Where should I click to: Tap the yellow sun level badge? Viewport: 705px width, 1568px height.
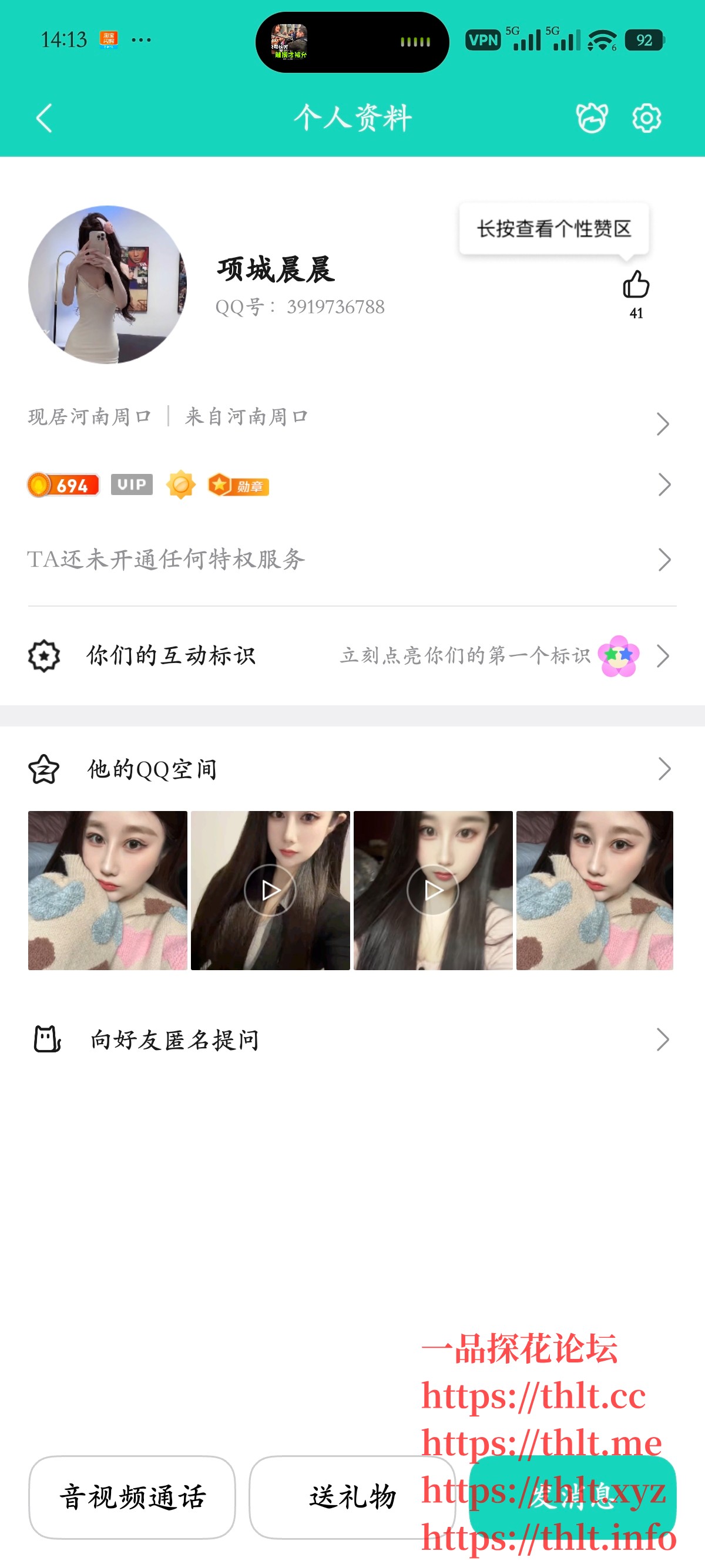181,484
